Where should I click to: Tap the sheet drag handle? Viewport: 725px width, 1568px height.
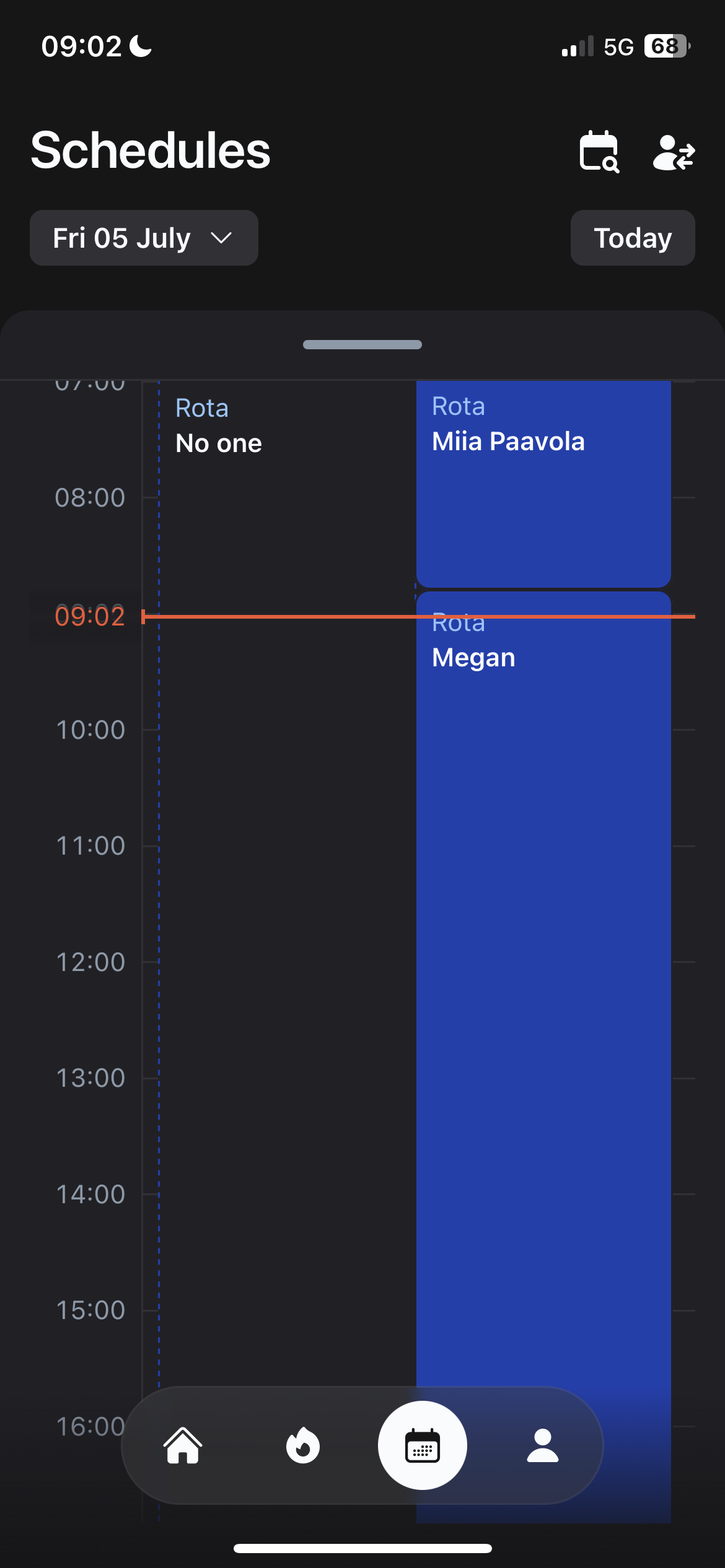point(362,345)
